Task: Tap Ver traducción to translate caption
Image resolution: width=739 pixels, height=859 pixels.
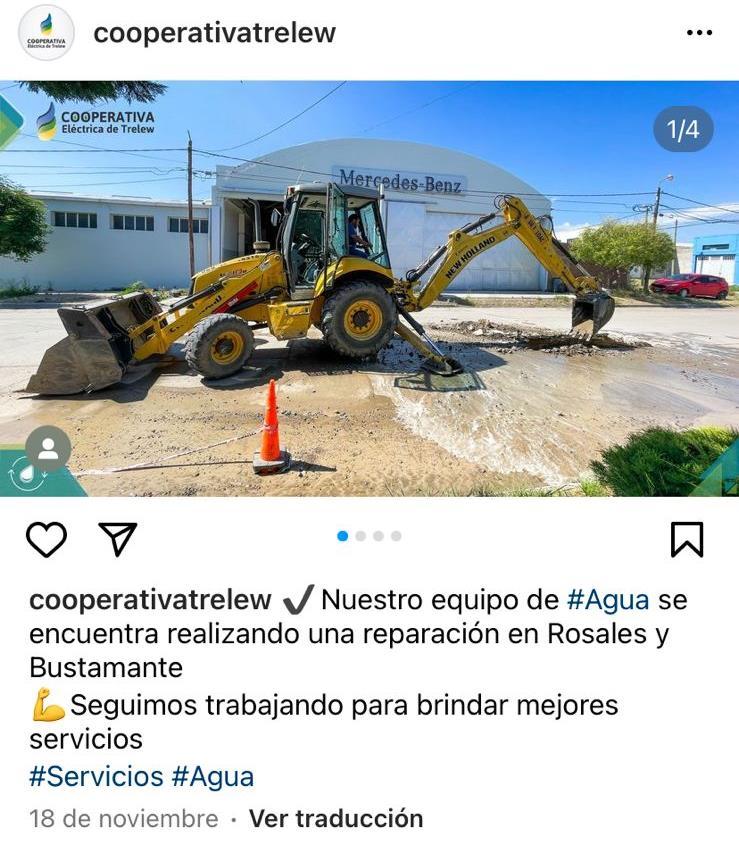Action: tap(336, 819)
